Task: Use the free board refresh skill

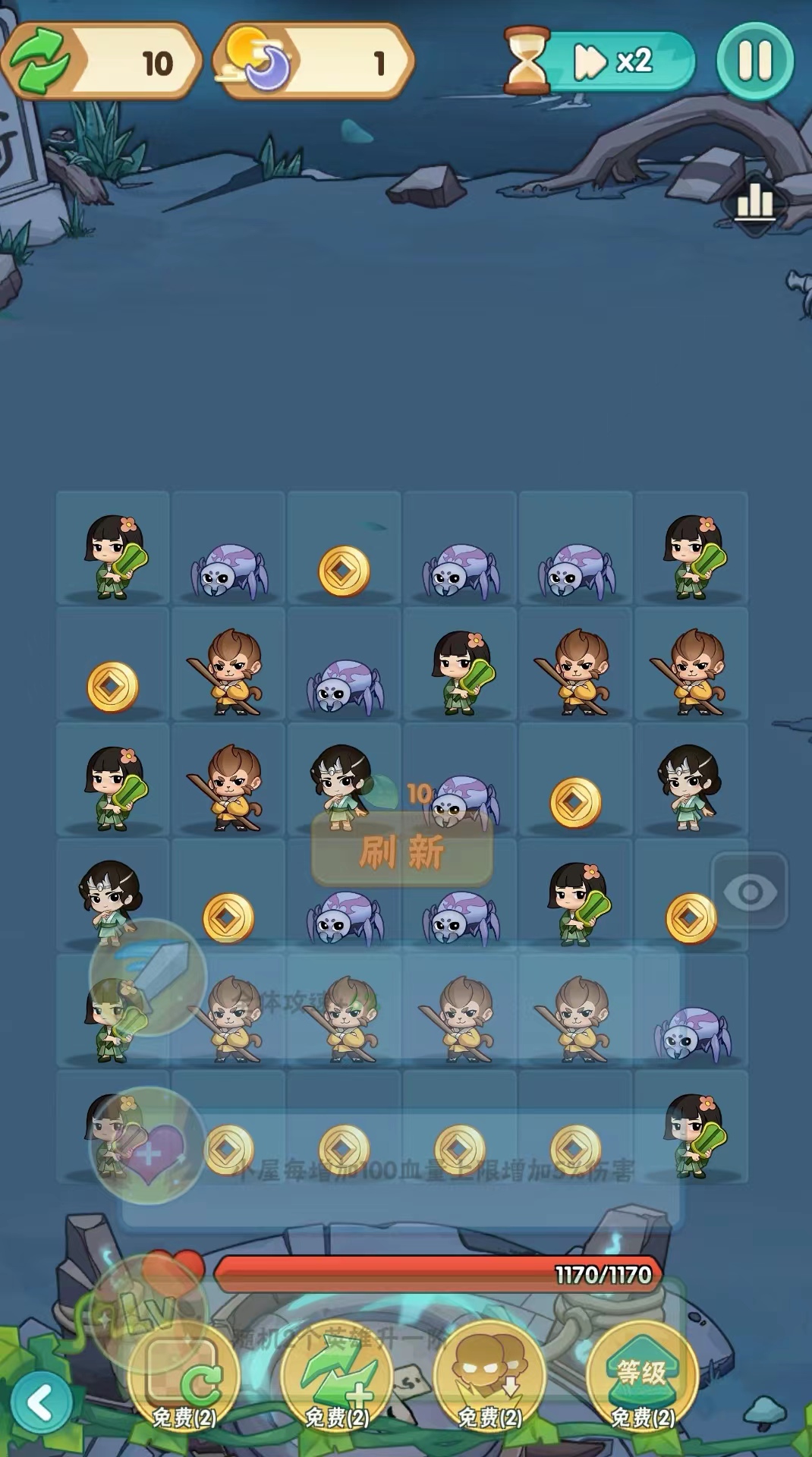Action: point(184,1380)
